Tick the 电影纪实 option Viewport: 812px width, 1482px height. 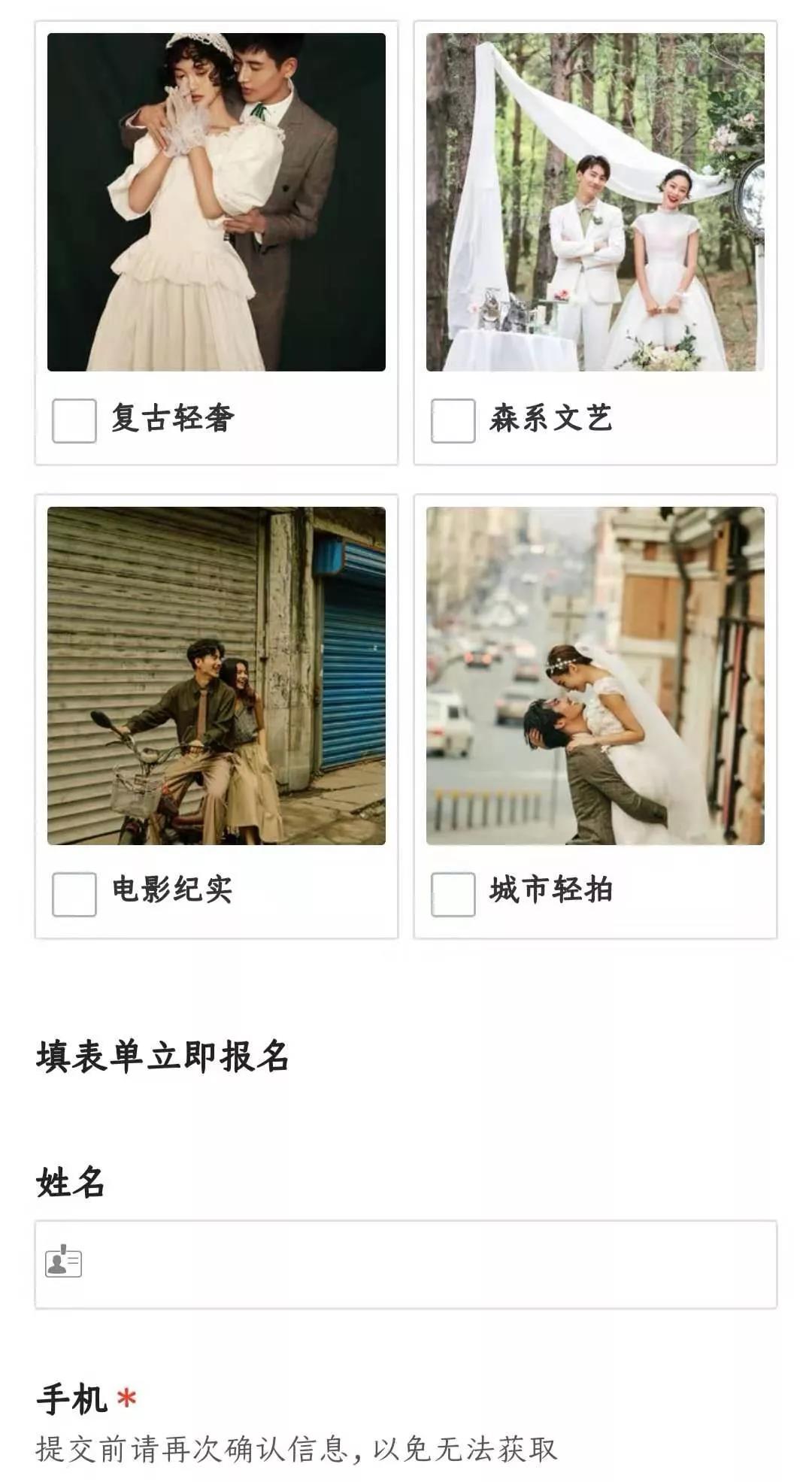[x=74, y=894]
